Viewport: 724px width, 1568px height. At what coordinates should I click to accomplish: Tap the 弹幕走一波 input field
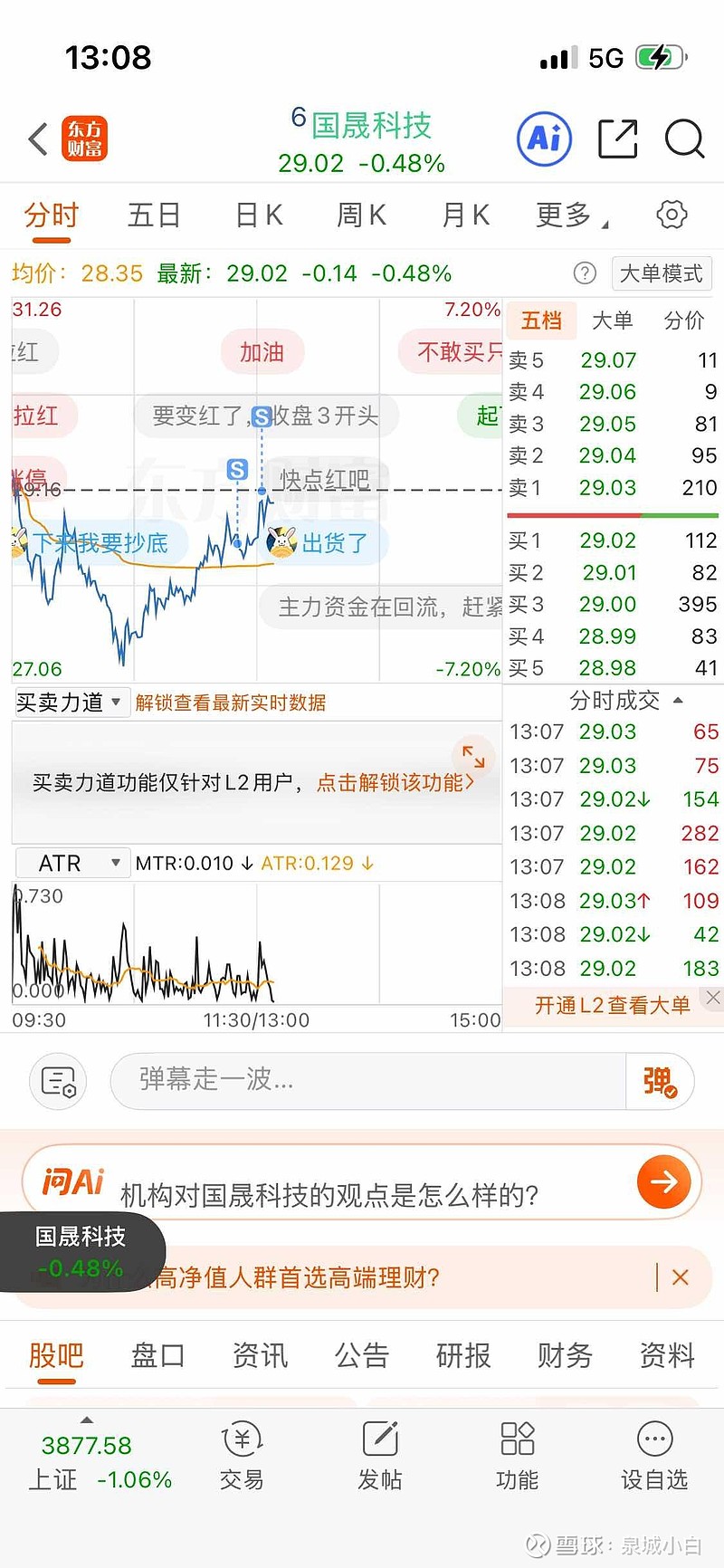coord(367,1080)
